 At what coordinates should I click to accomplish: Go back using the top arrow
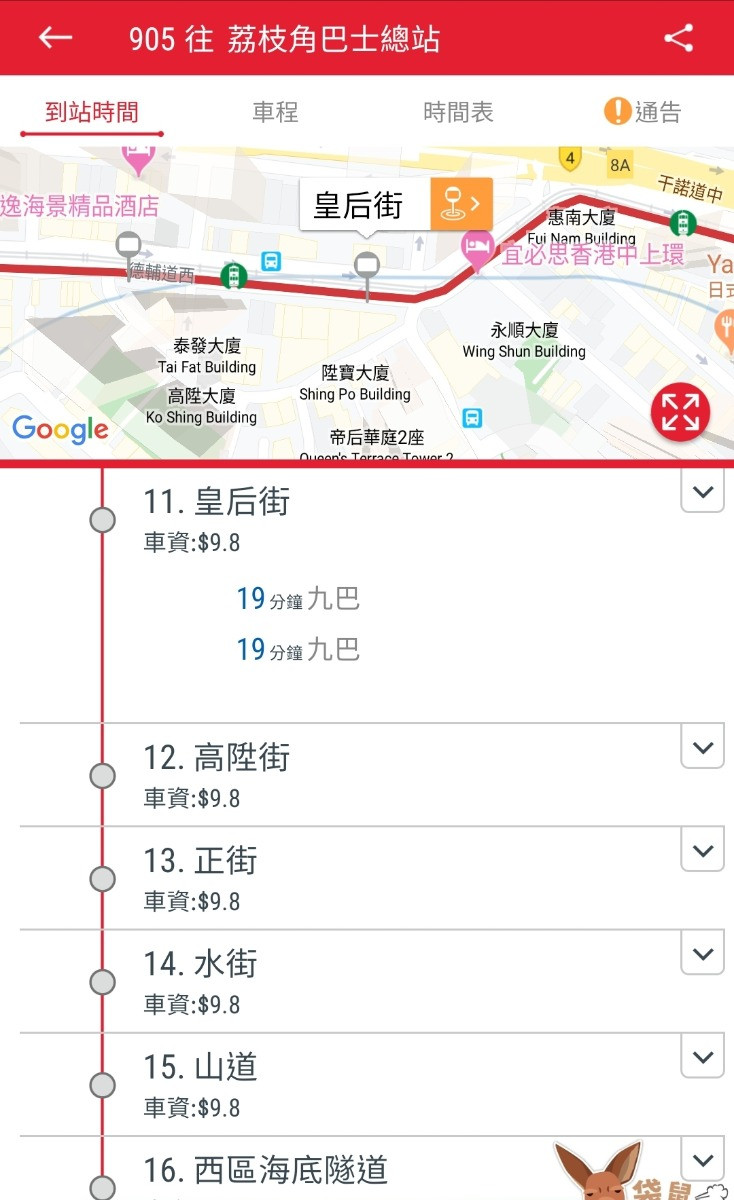[x=55, y=38]
